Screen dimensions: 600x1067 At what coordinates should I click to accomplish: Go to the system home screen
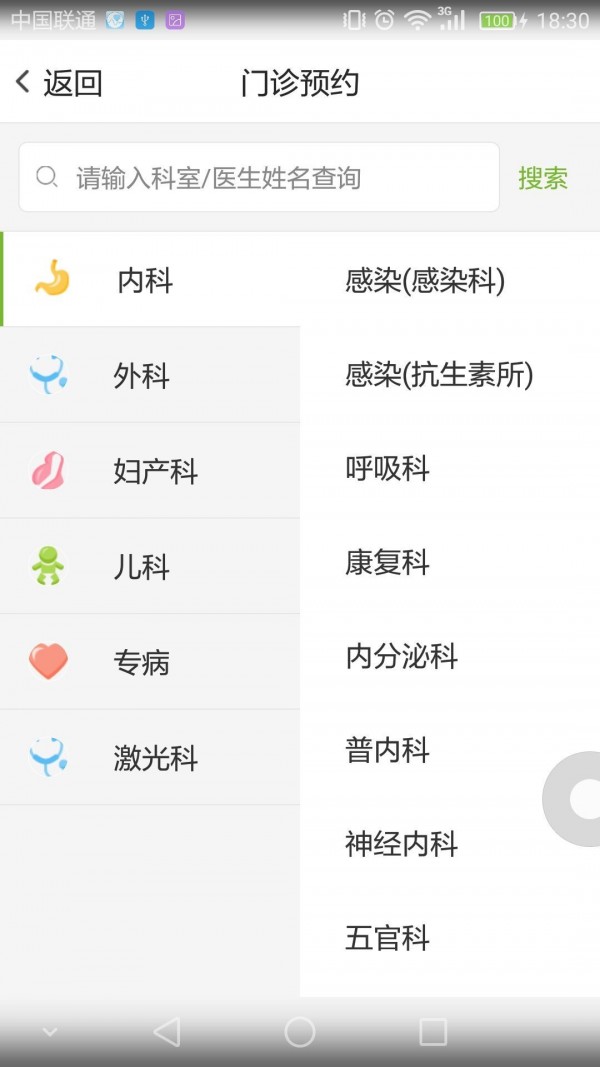pos(300,1032)
